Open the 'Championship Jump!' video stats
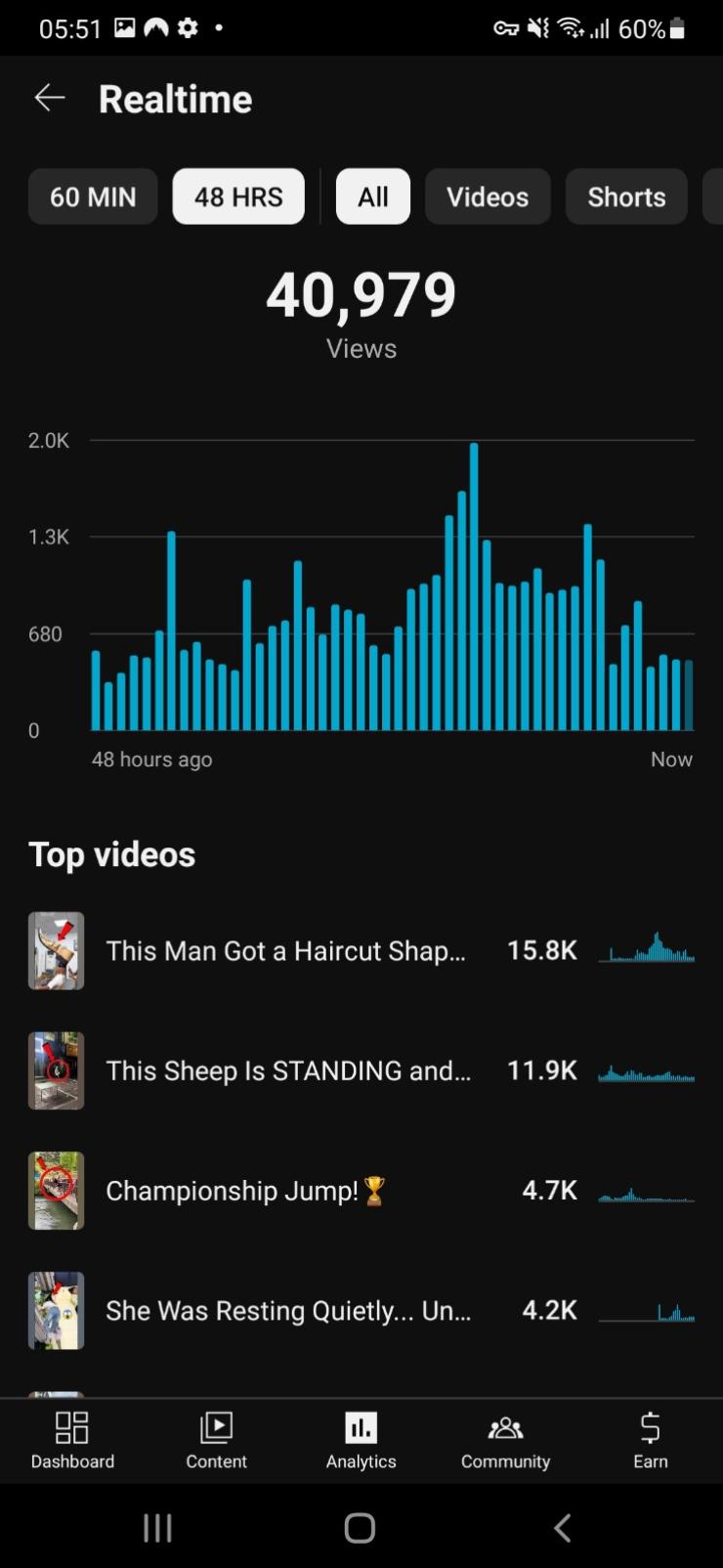Viewport: 723px width, 1568px height. click(x=244, y=1191)
